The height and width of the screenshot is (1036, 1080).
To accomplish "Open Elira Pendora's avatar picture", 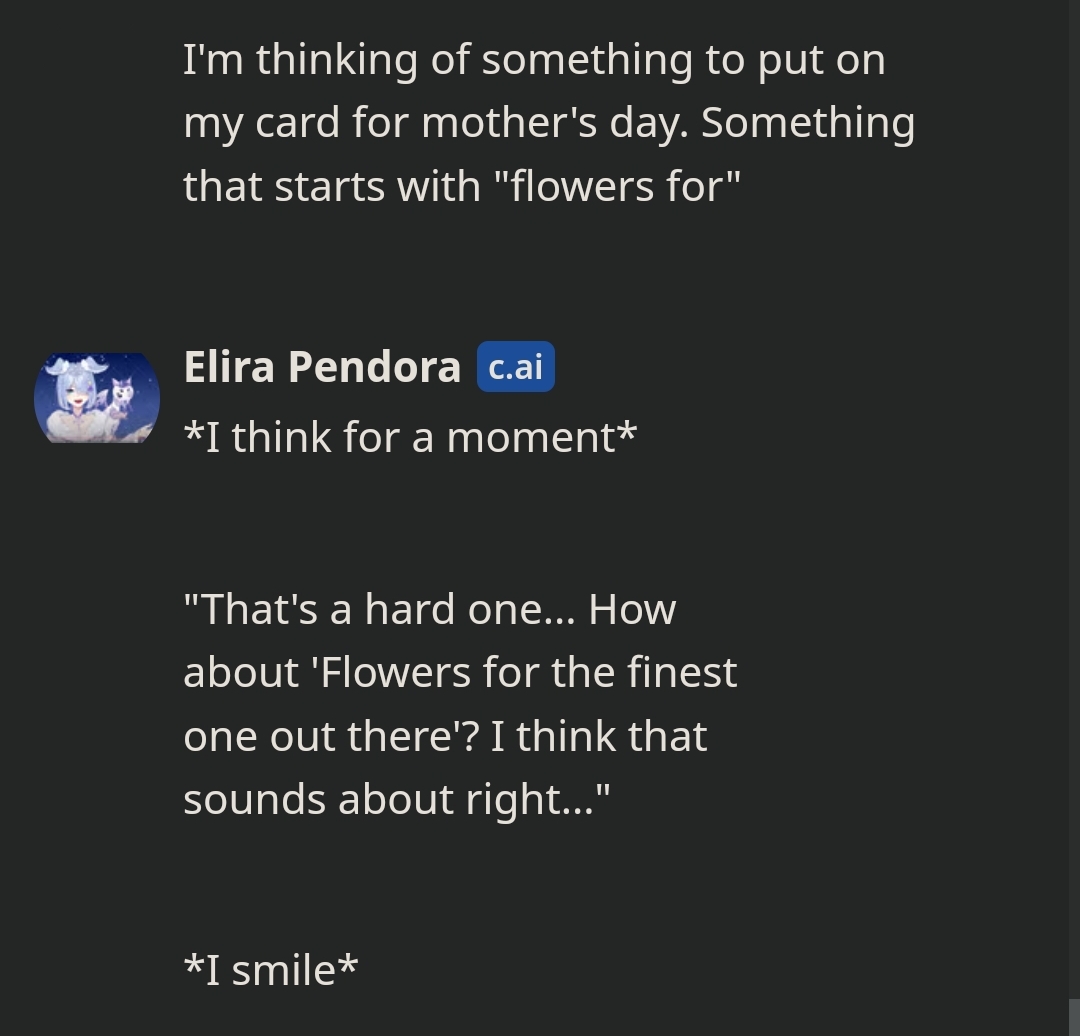I will click(x=97, y=397).
